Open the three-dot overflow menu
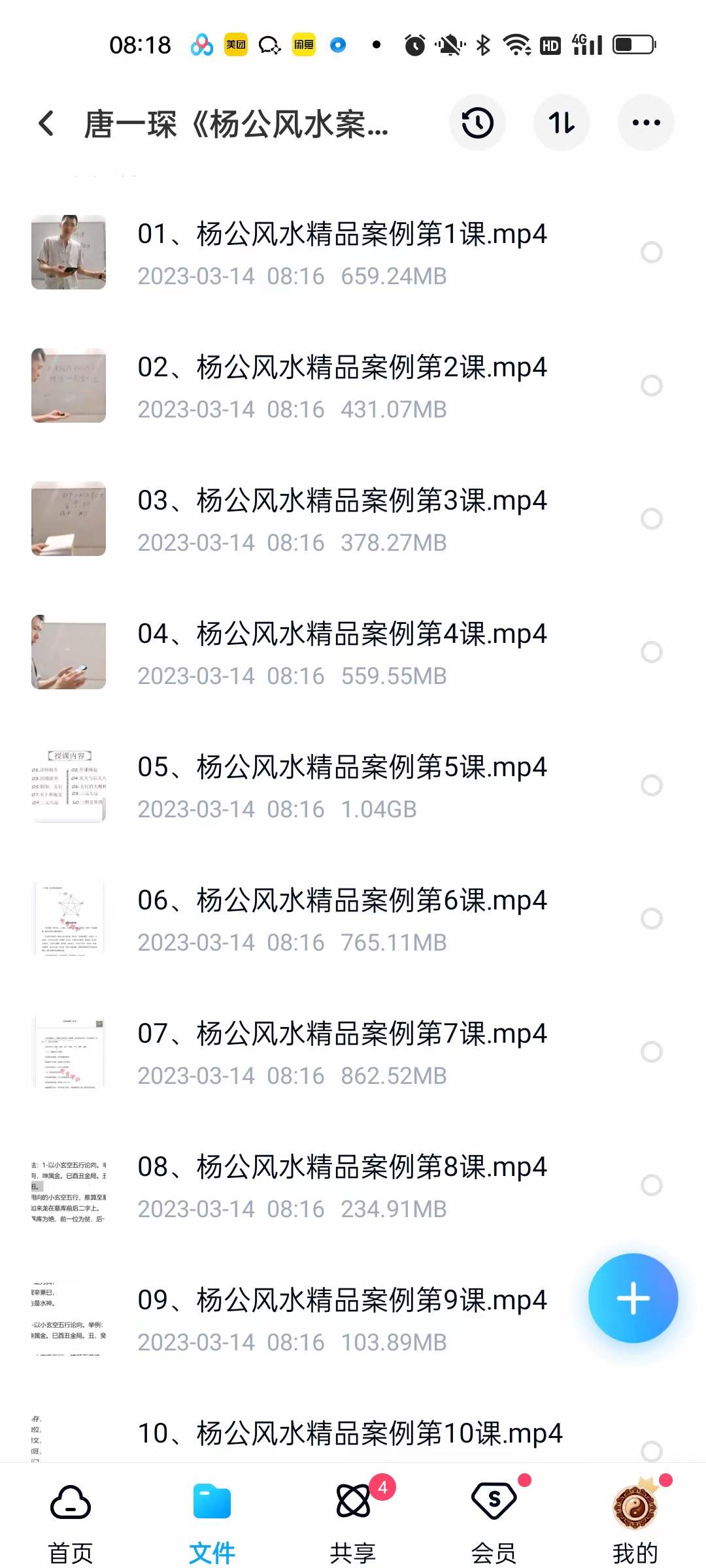 [x=646, y=123]
